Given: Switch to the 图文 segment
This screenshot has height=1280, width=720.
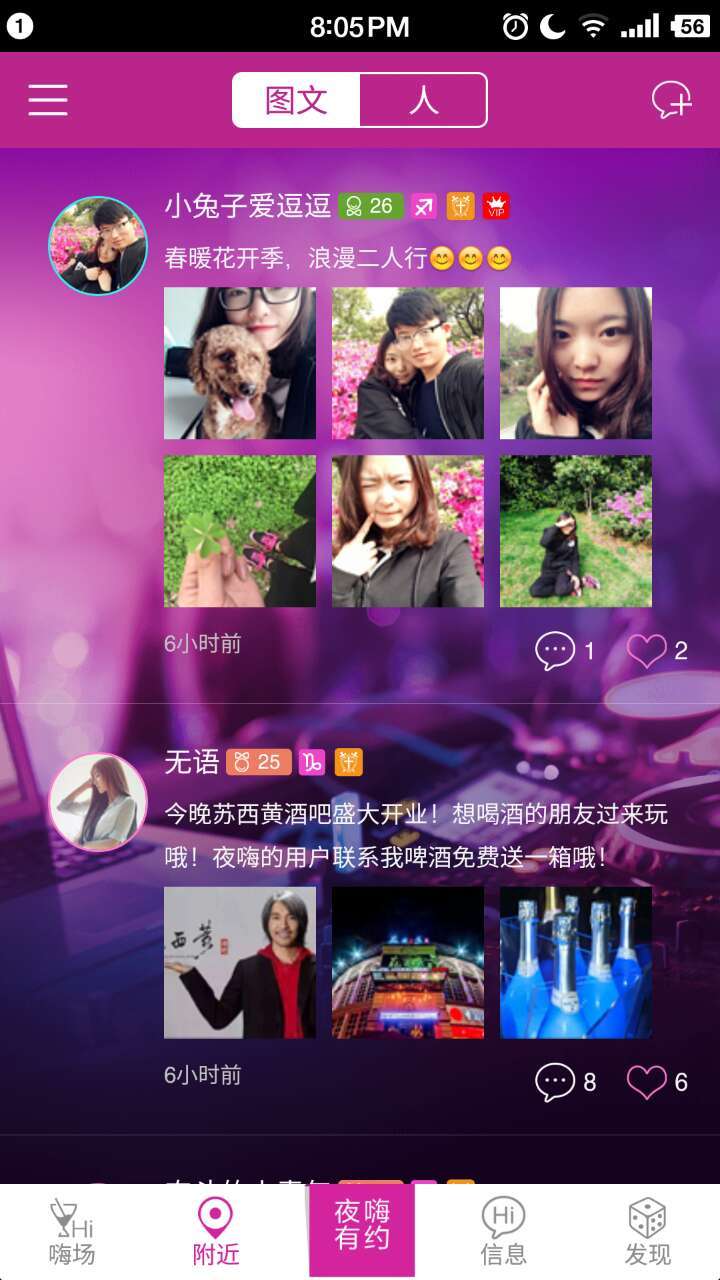Looking at the screenshot, I should [x=296, y=100].
